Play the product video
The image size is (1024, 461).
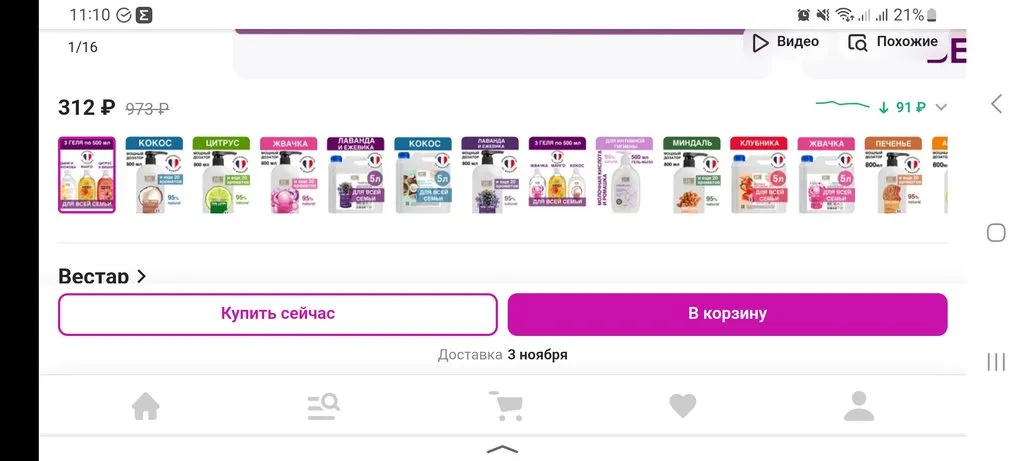click(785, 42)
